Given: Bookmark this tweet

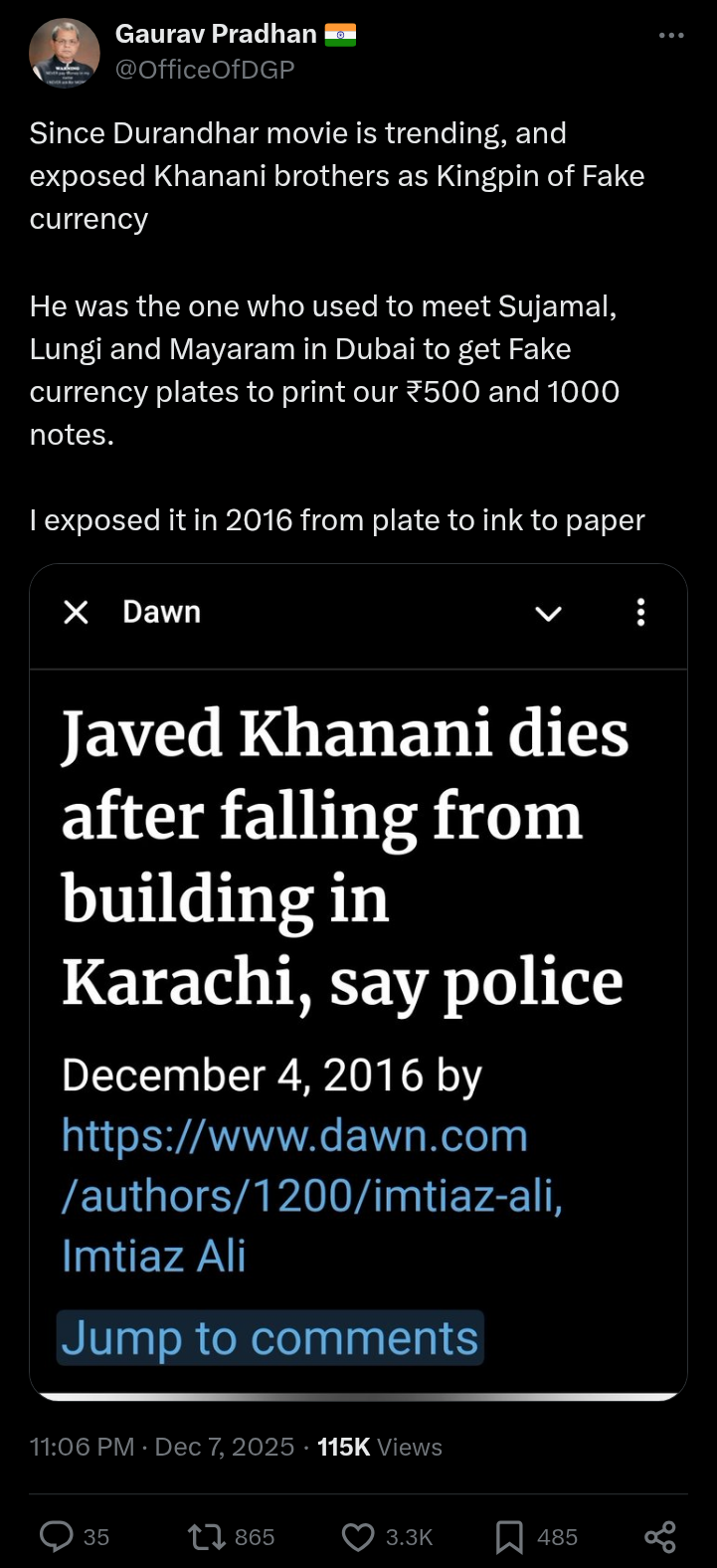Looking at the screenshot, I should (x=509, y=1537).
